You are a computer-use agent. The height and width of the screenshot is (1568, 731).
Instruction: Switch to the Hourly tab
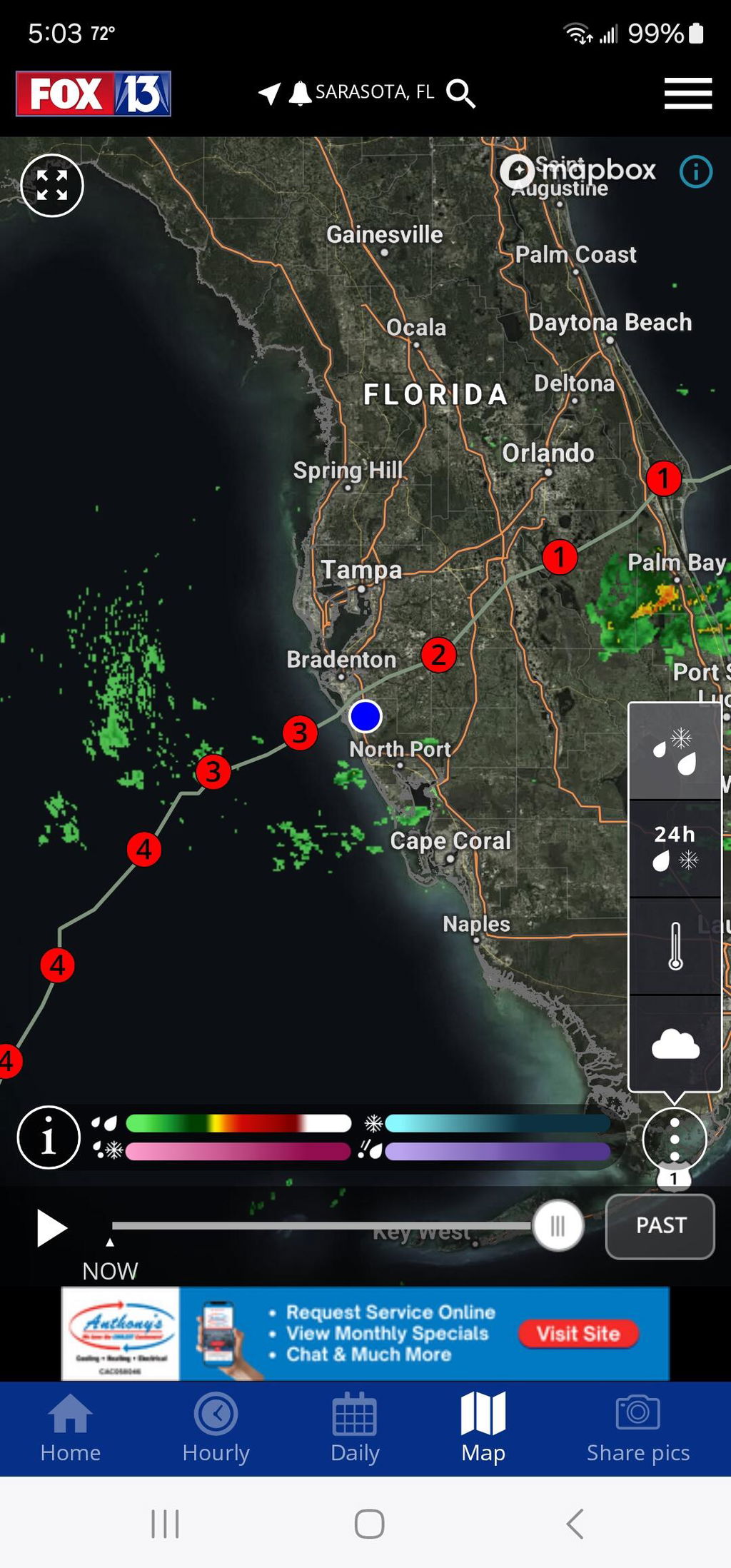[x=216, y=1429]
